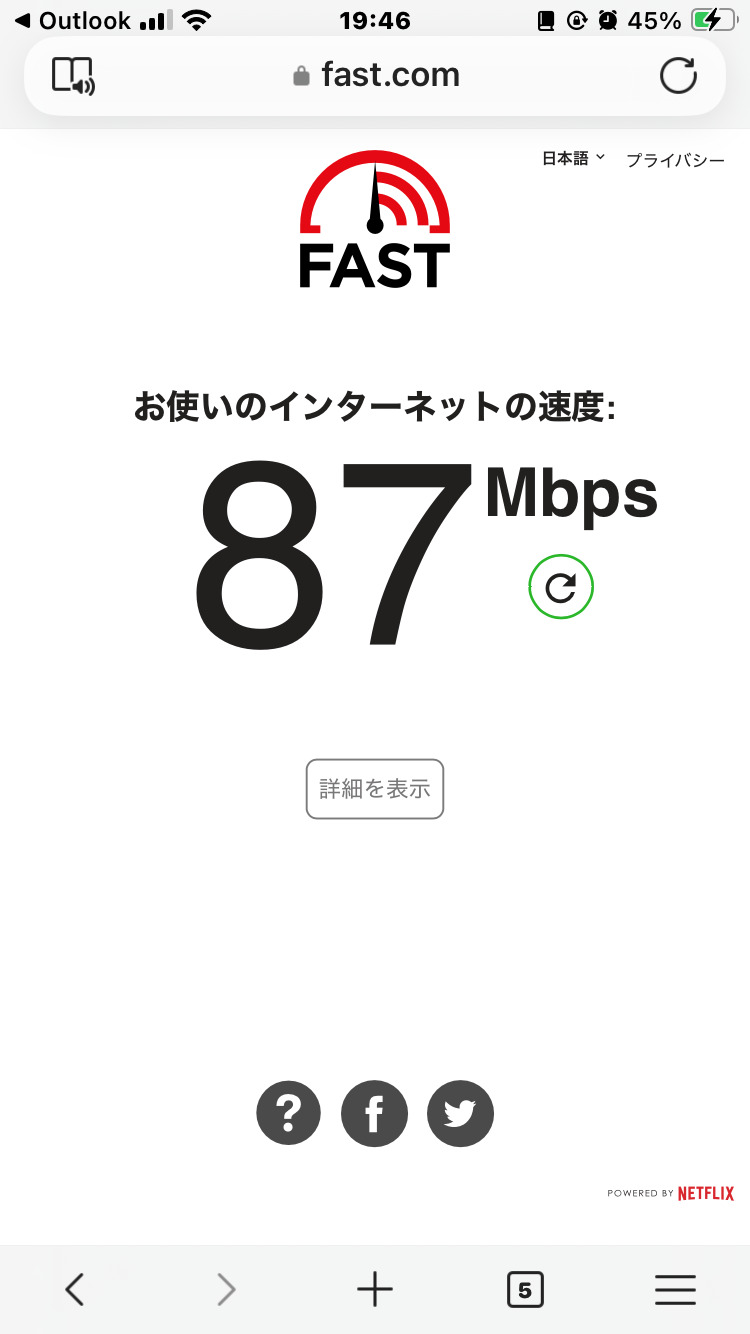Viewport: 750px width, 1334px height.
Task: Open the 日本語 language dropdown
Action: tap(573, 158)
